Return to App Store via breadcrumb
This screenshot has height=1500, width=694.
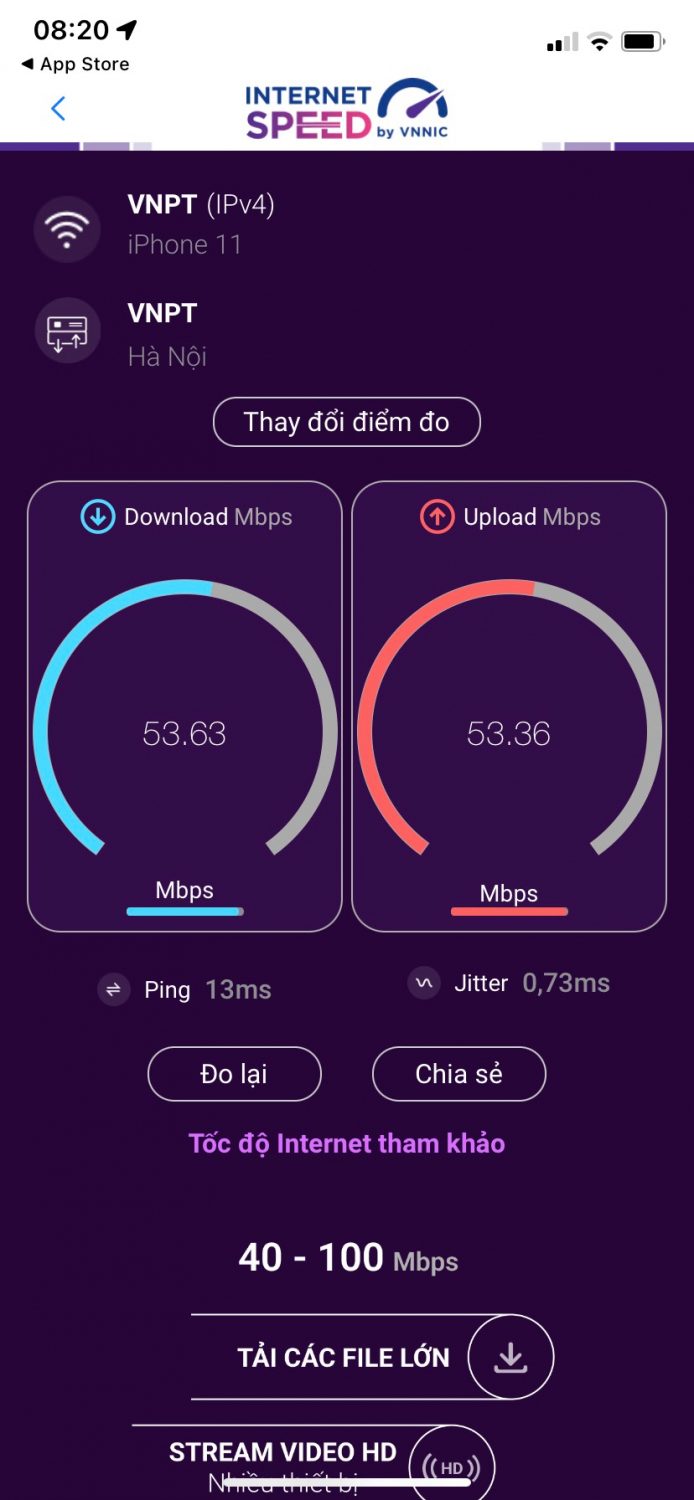point(75,64)
